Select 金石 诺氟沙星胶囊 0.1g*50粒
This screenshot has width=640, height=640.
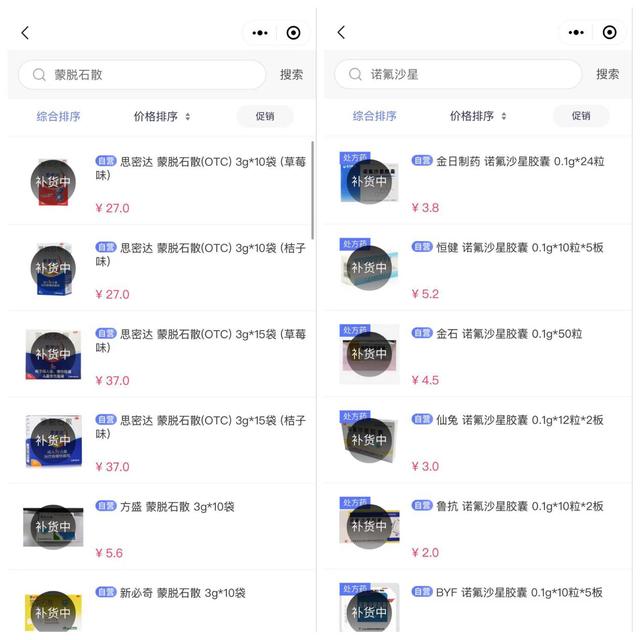coord(508,334)
